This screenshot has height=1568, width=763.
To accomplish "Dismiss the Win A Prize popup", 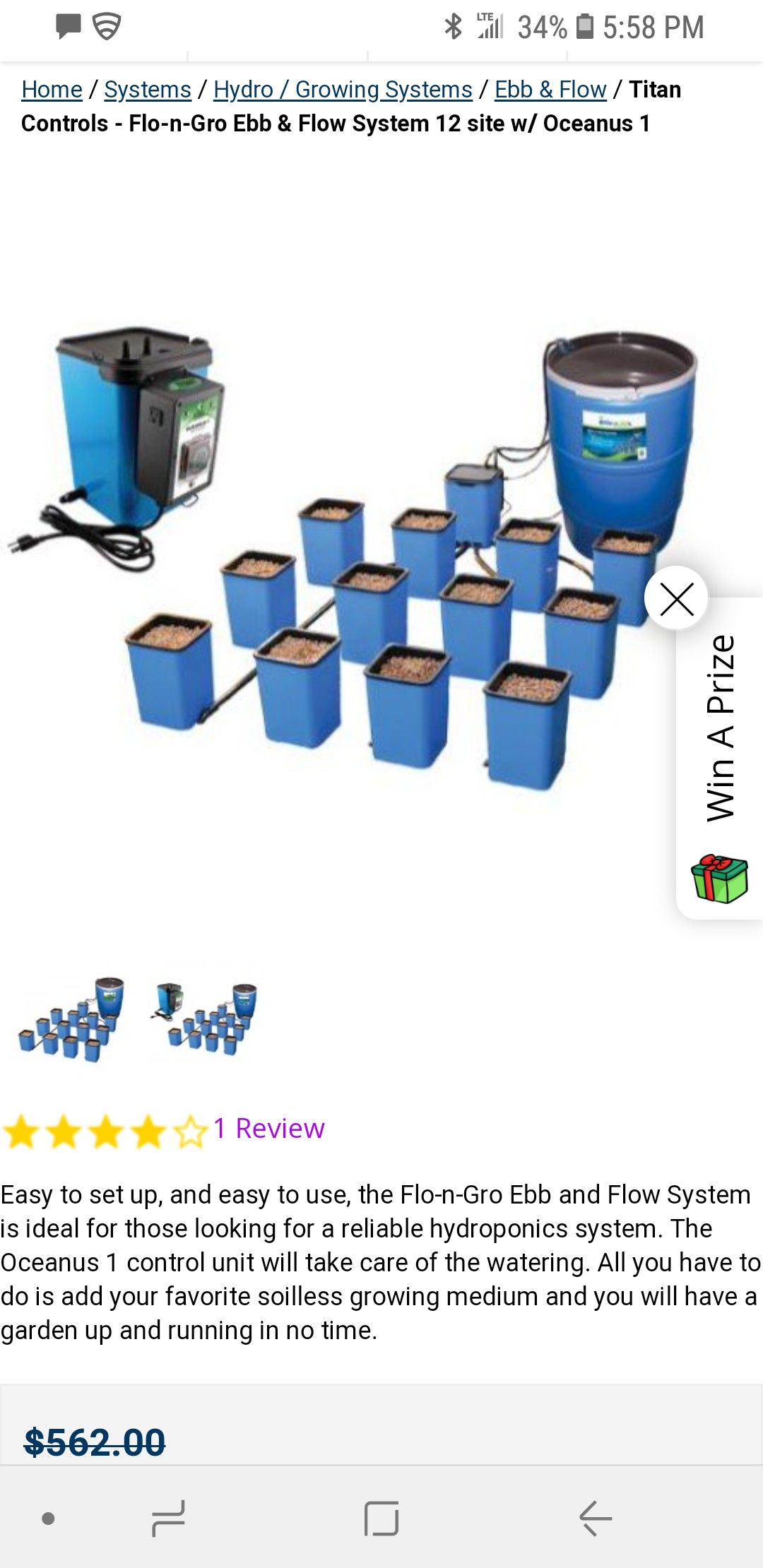I will [677, 599].
